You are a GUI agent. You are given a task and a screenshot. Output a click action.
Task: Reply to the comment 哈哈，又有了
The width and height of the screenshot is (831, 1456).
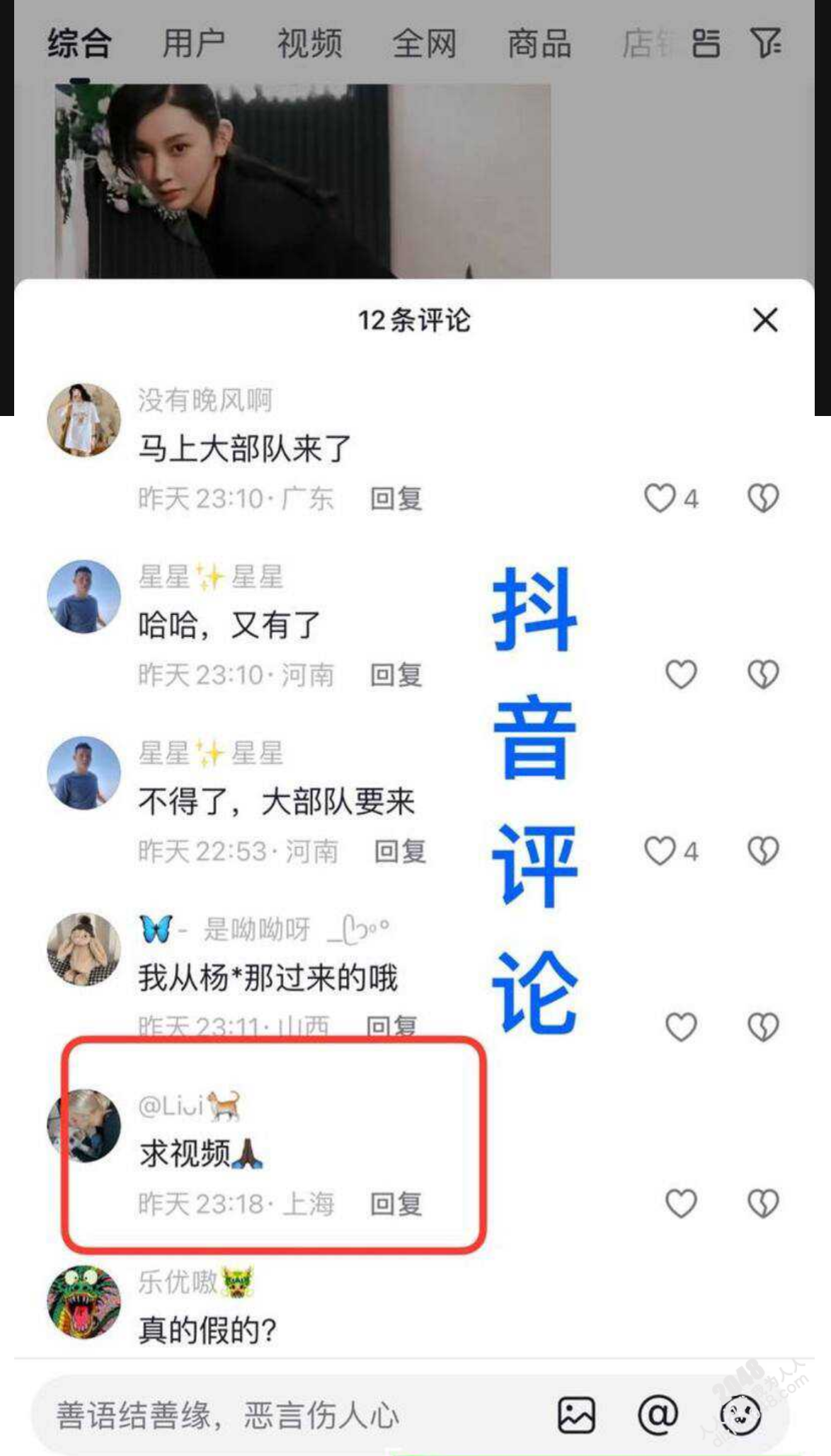click(396, 675)
